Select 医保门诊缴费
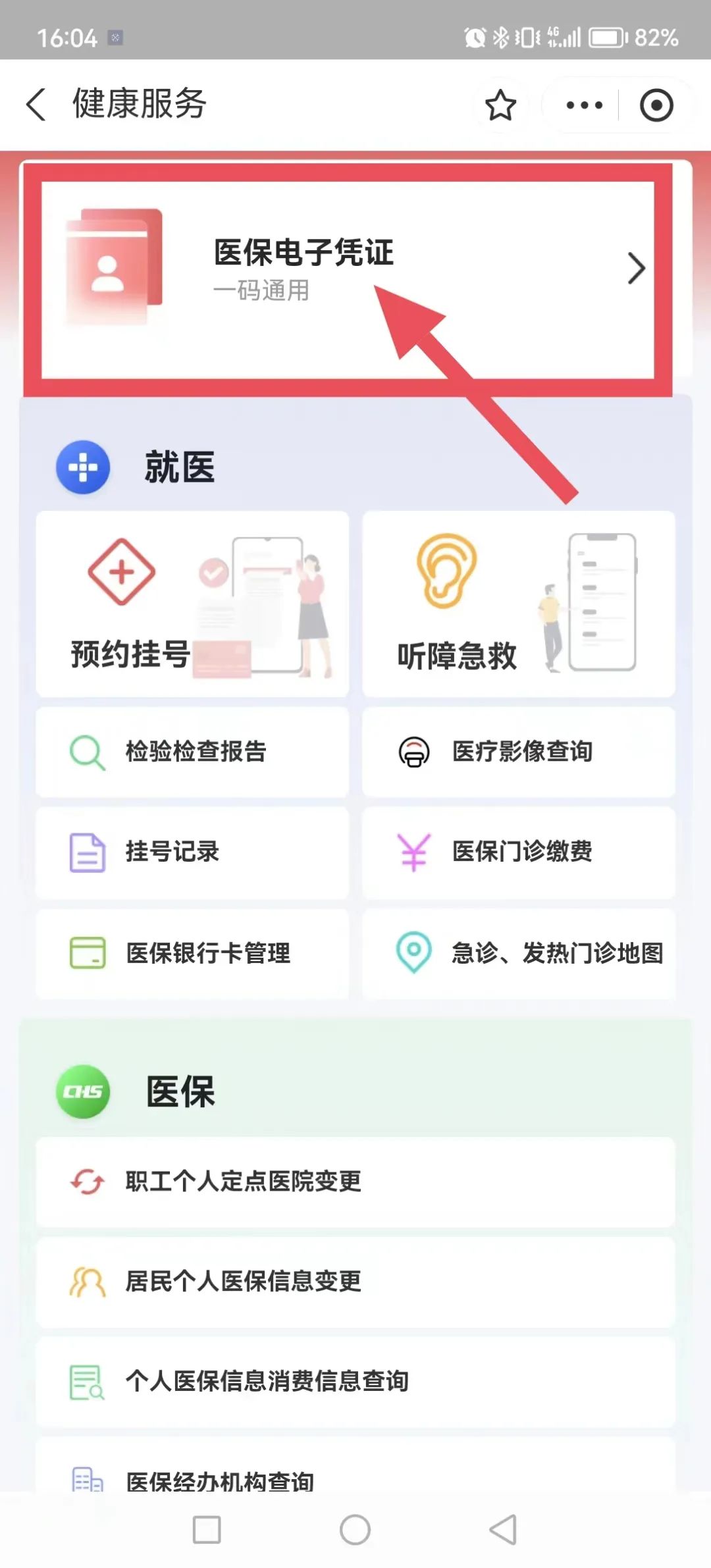This screenshot has width=711, height=1568. (518, 852)
